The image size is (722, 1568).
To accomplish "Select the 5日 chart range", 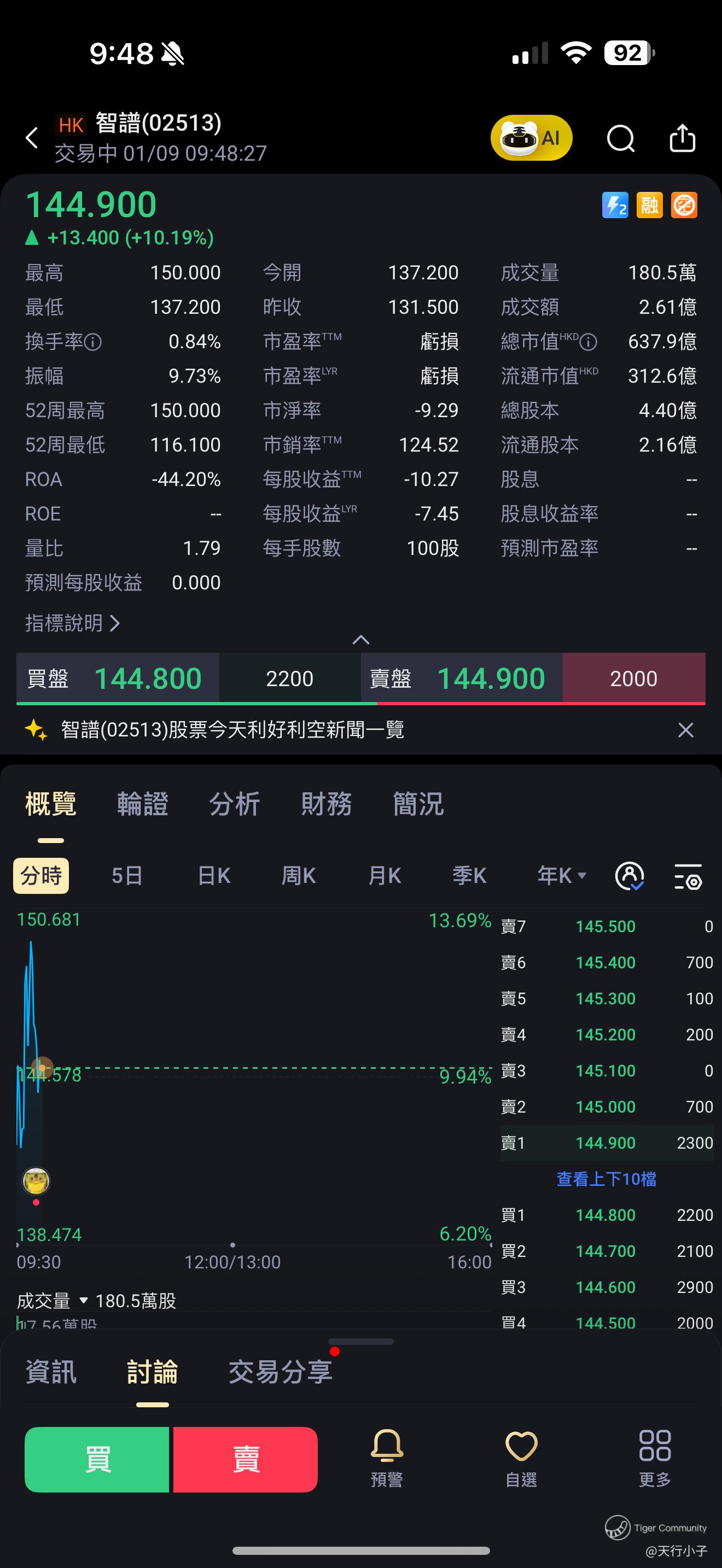I will tap(127, 876).
